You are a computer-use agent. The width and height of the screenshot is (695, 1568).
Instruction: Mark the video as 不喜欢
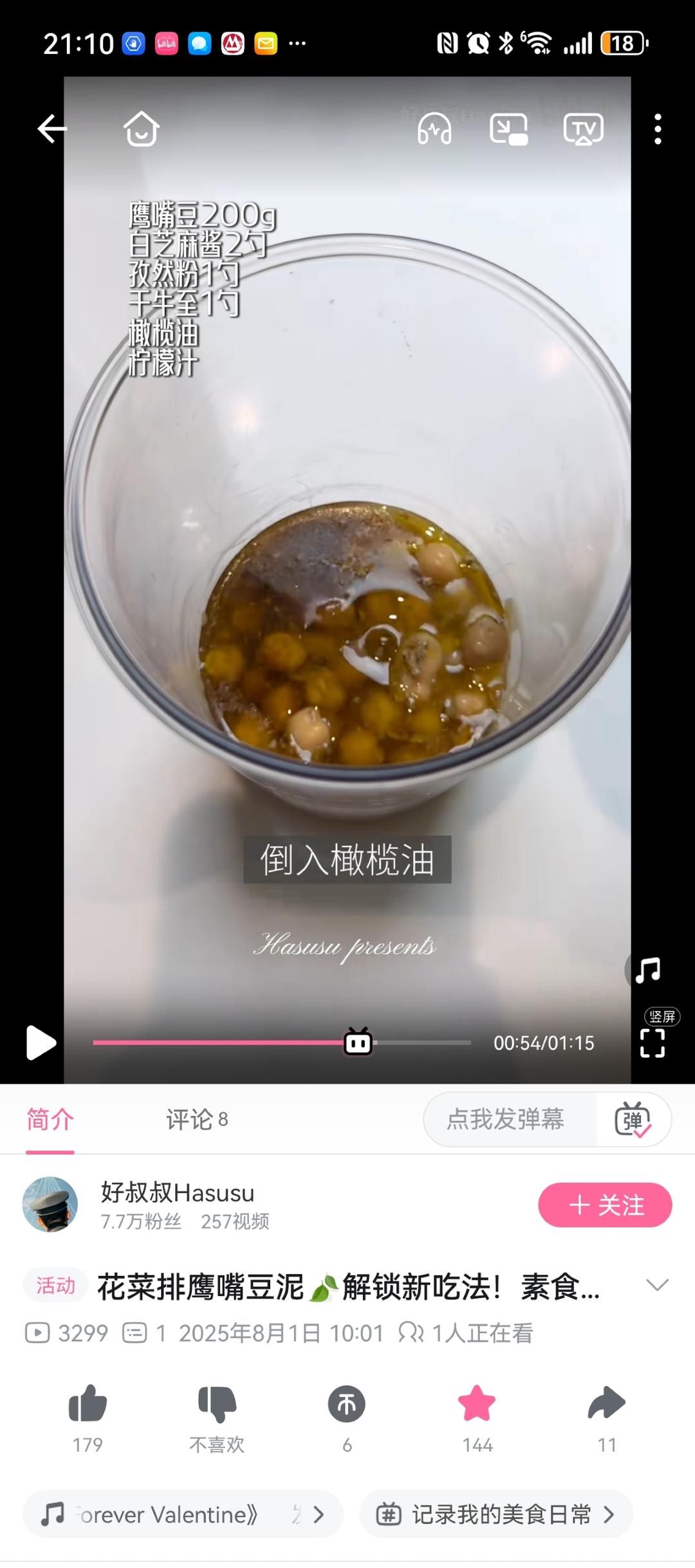click(x=217, y=1405)
